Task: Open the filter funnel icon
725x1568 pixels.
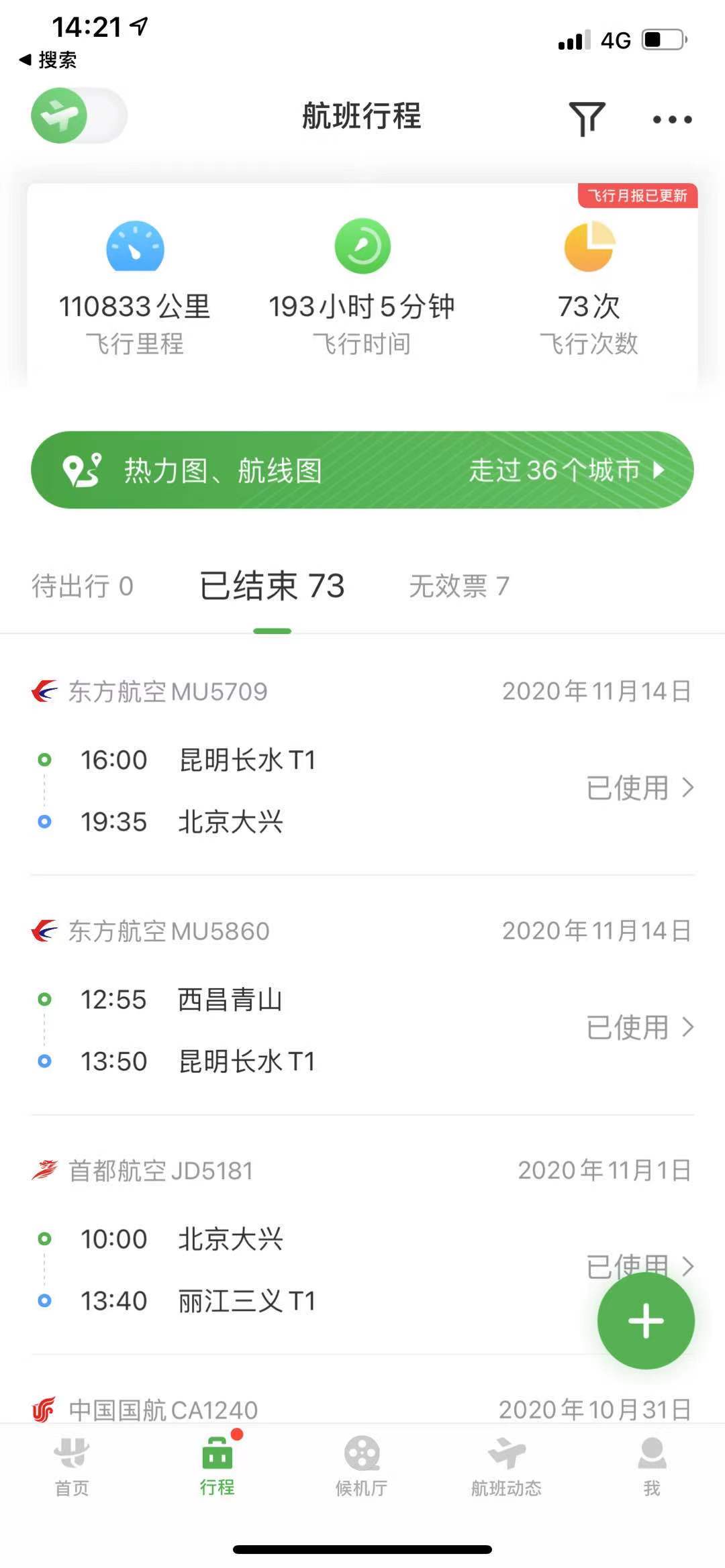Action: (587, 119)
